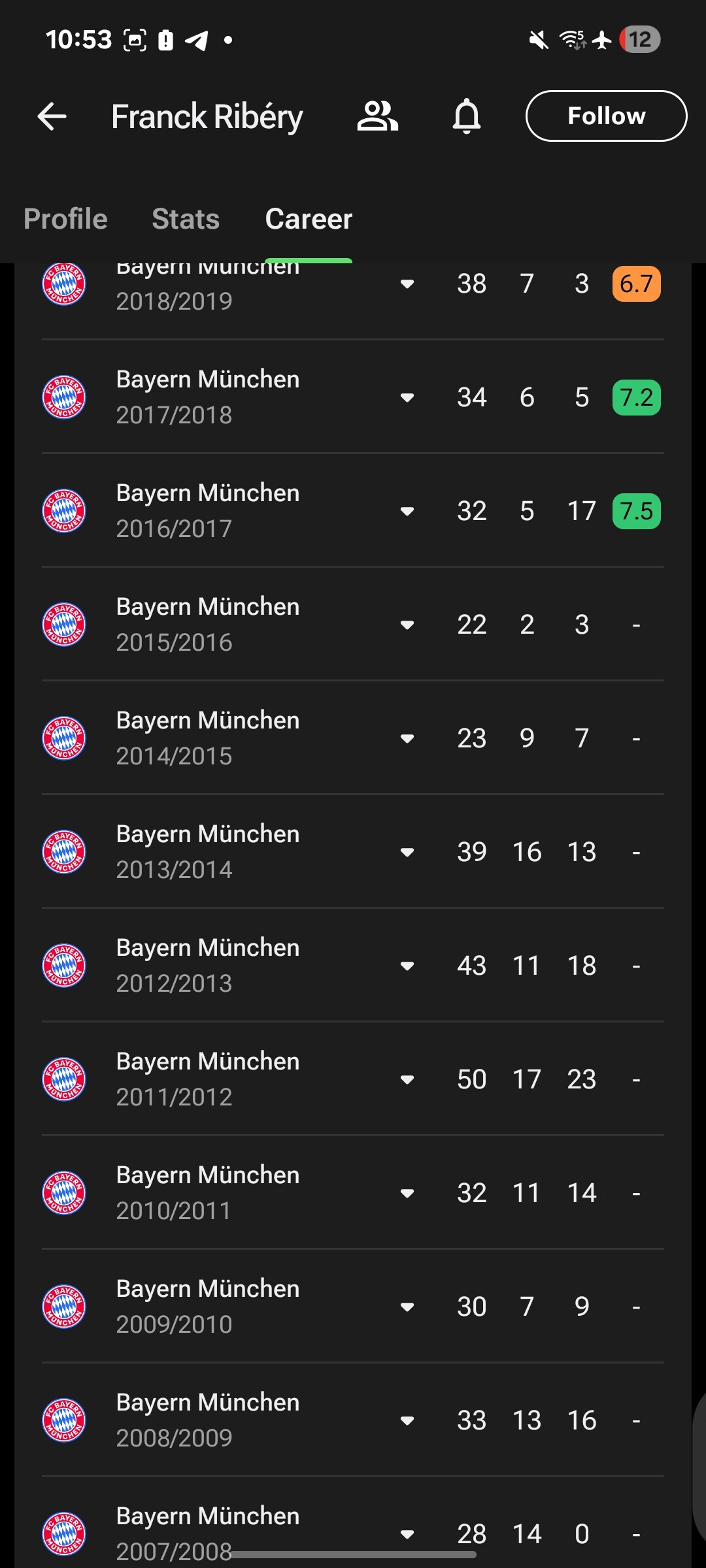Select the Career tab
This screenshot has width=706, height=1568.
(x=309, y=219)
